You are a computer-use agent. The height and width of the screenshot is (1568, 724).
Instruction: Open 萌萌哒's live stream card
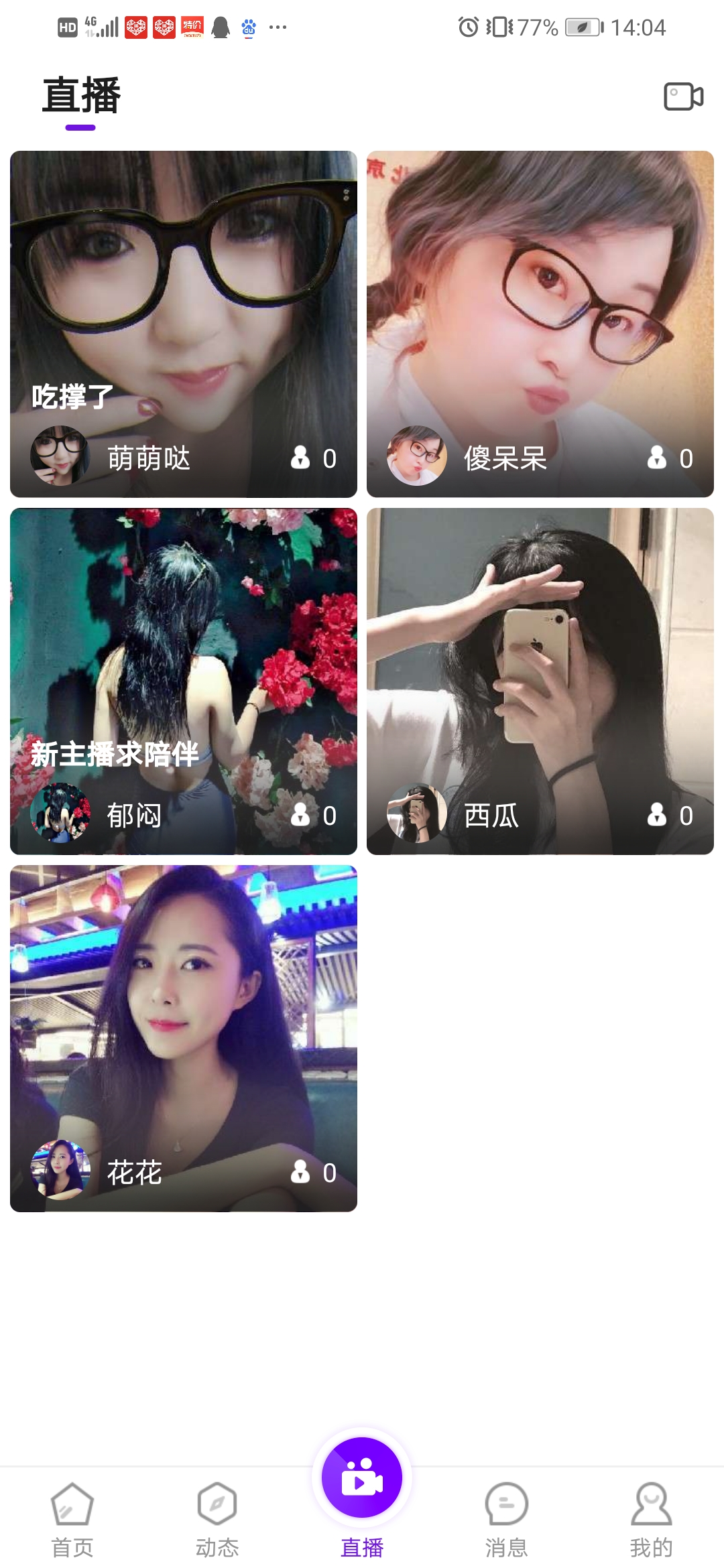click(184, 324)
